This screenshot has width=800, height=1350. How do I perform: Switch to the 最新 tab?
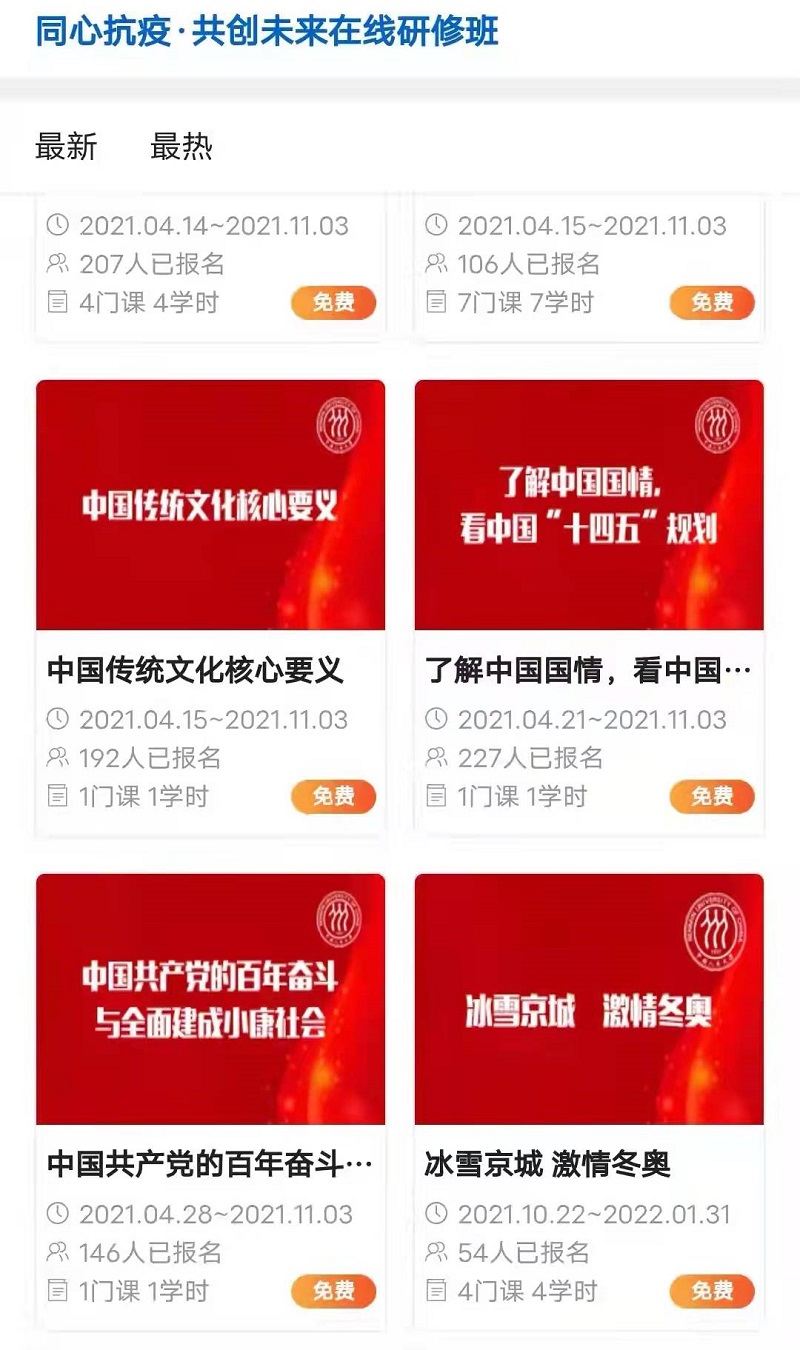point(66,147)
